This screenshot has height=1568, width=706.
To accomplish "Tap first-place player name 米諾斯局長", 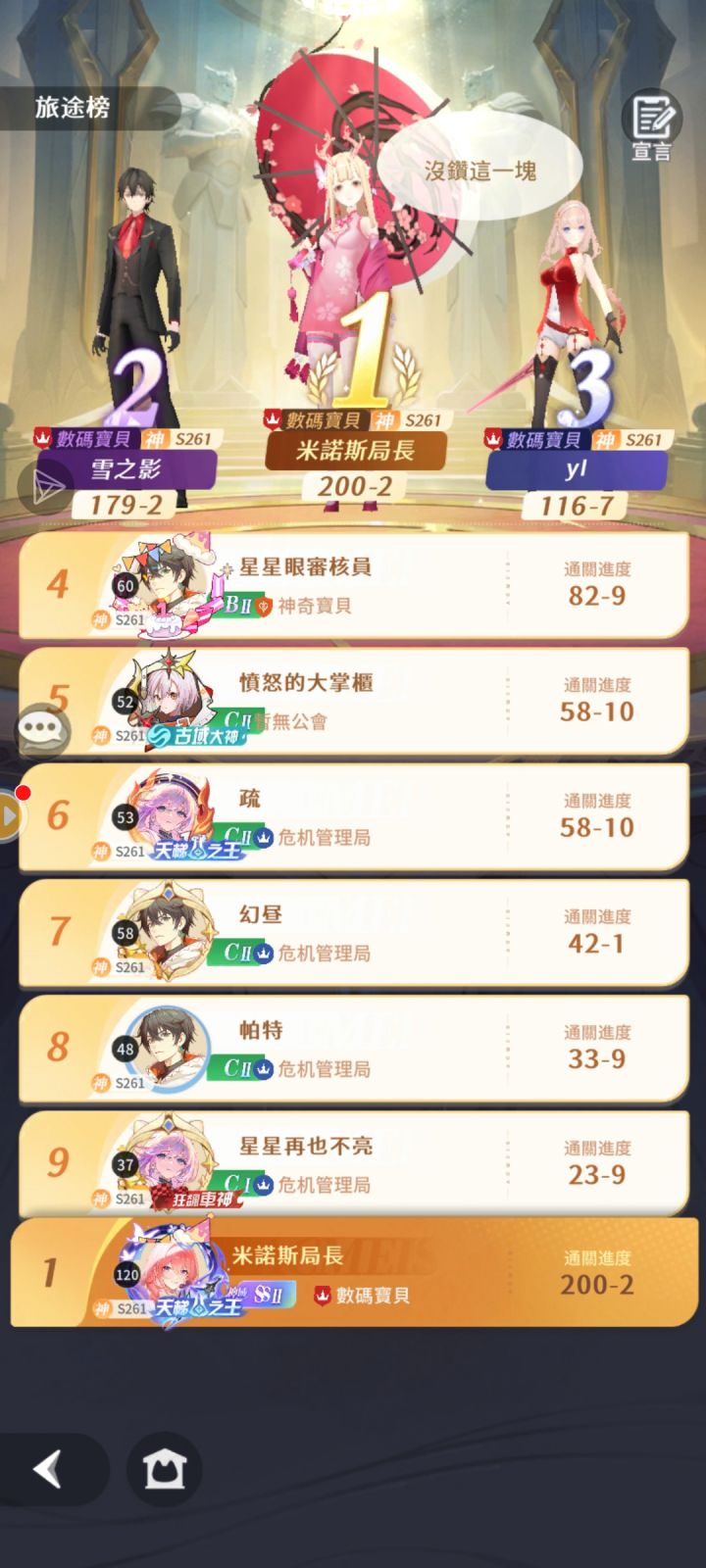I will [353, 450].
